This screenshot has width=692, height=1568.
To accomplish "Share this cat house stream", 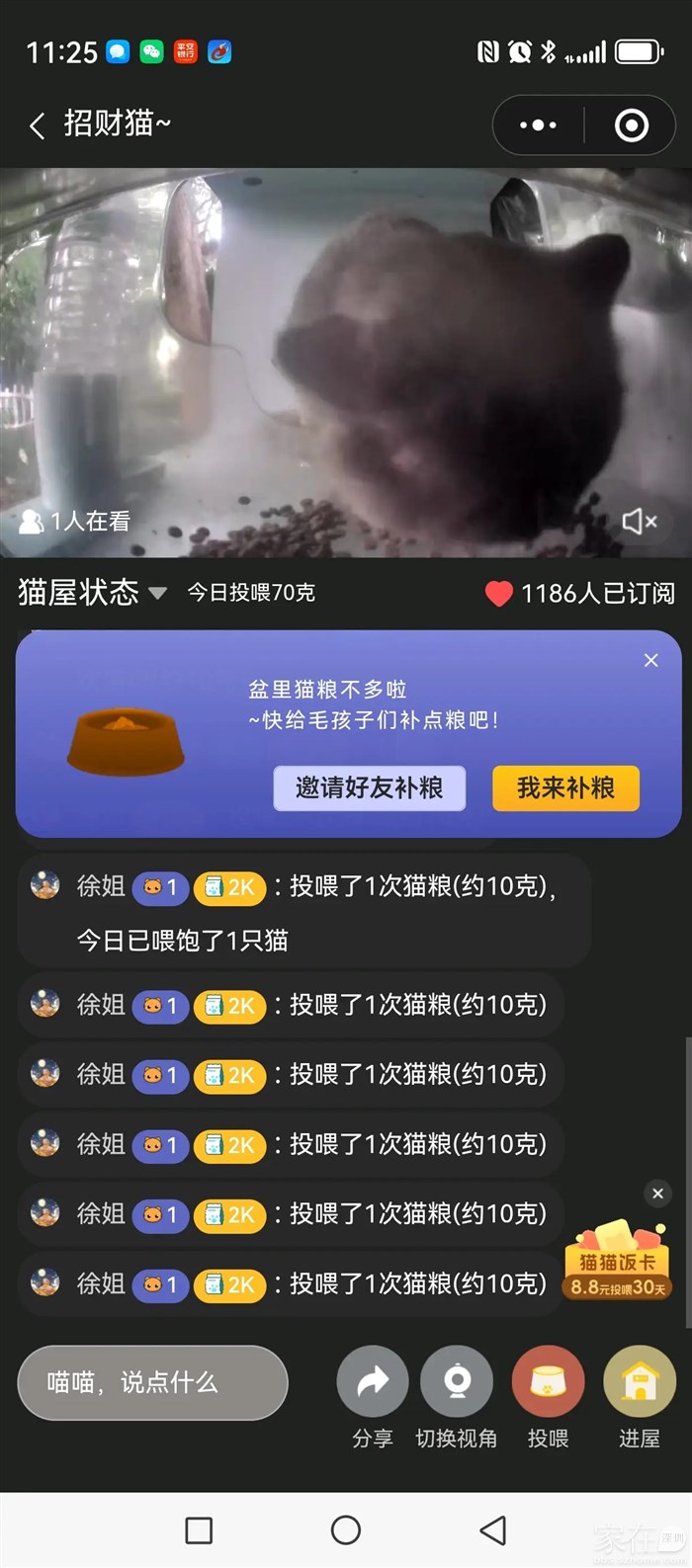I will point(372,1382).
